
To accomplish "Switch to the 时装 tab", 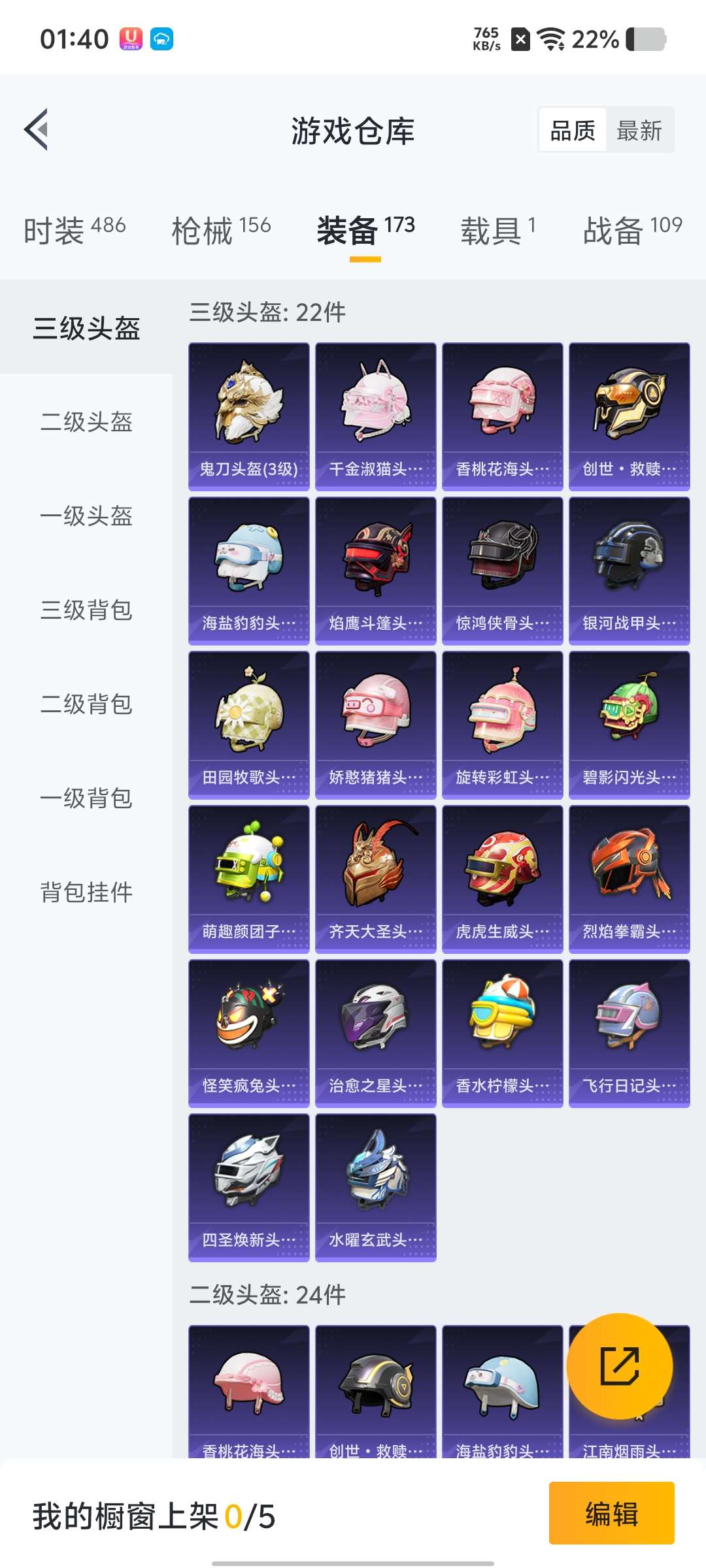I will [75, 230].
